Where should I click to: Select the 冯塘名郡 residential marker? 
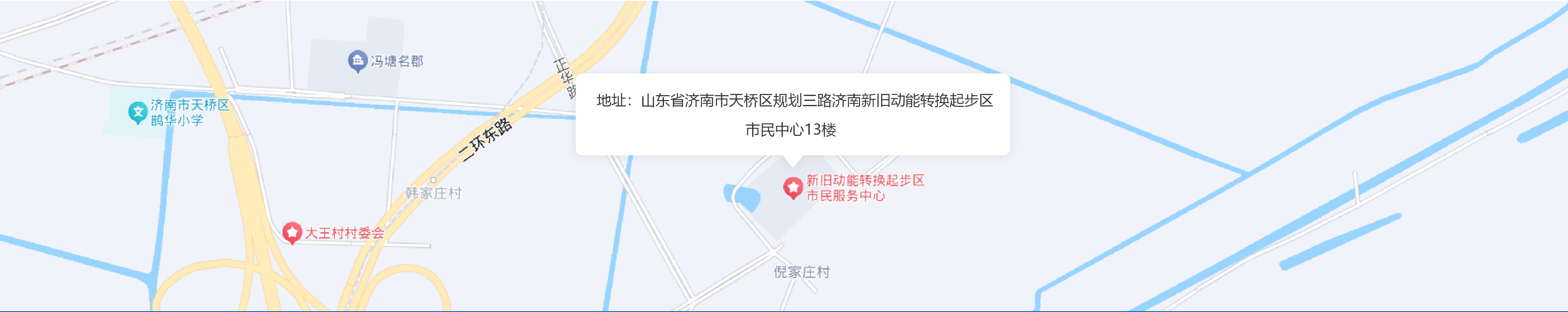coord(357,61)
